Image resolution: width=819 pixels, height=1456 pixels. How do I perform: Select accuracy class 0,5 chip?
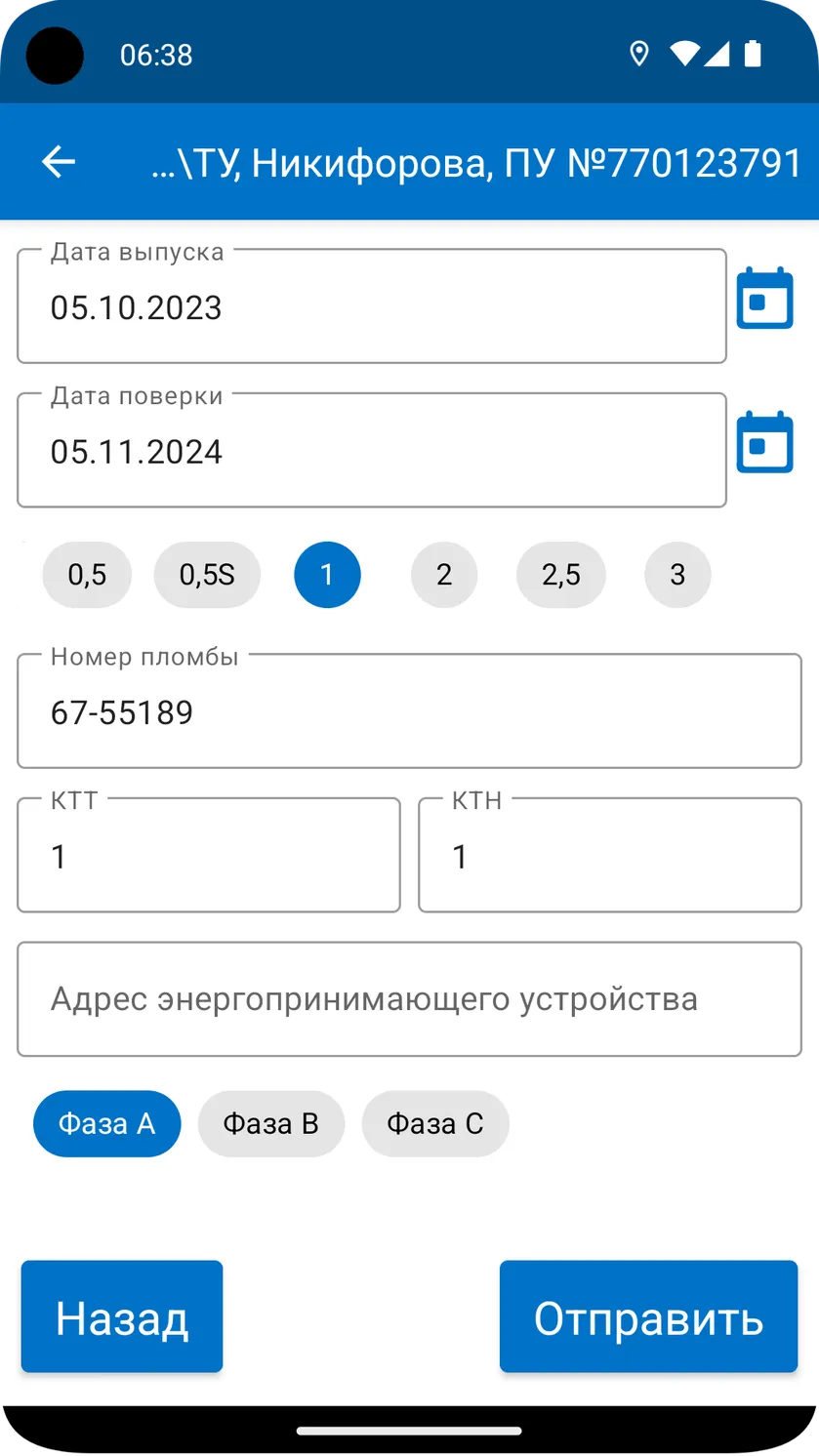pos(87,575)
